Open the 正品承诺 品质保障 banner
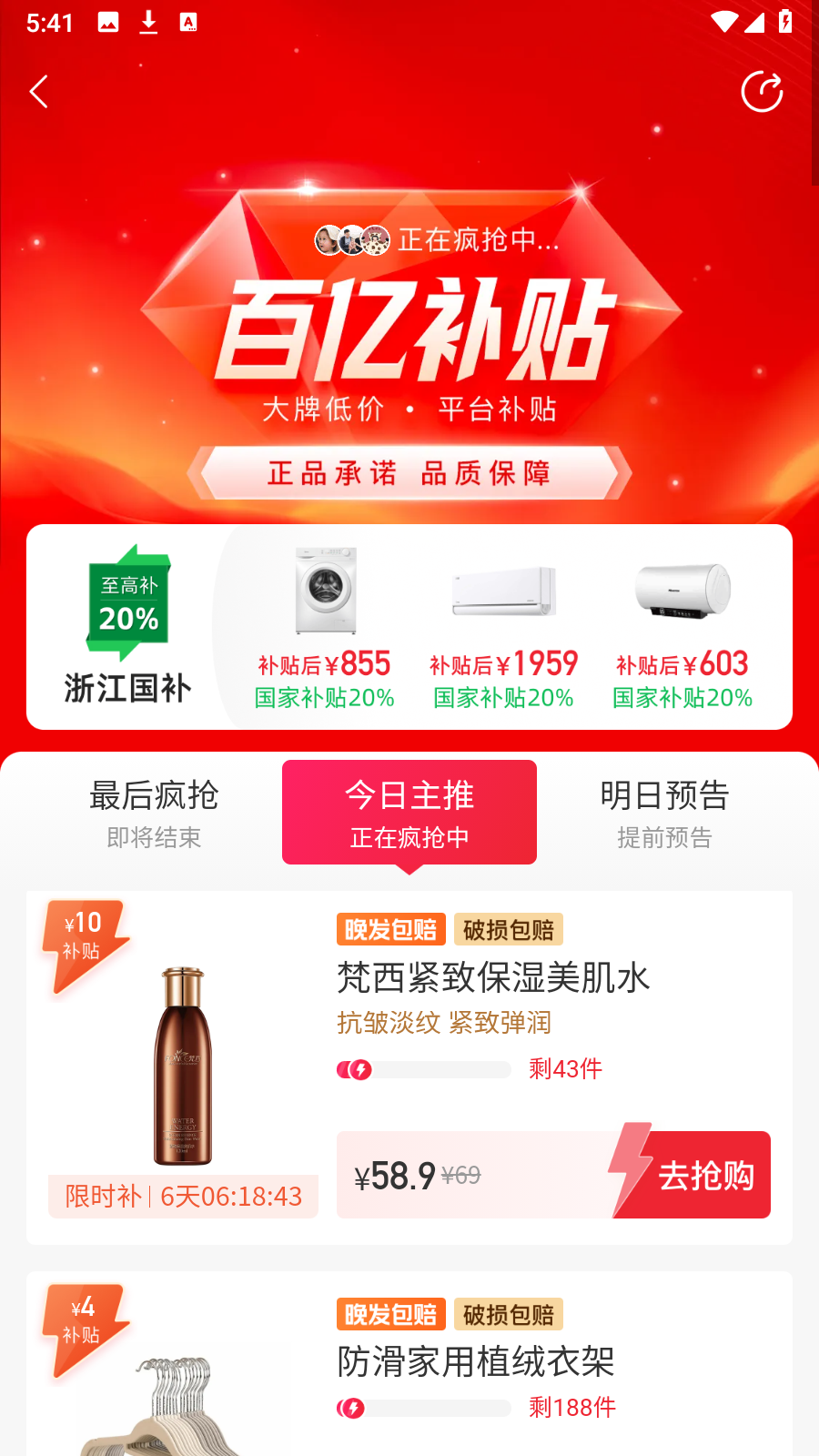The width and height of the screenshot is (819, 1456). click(x=409, y=473)
